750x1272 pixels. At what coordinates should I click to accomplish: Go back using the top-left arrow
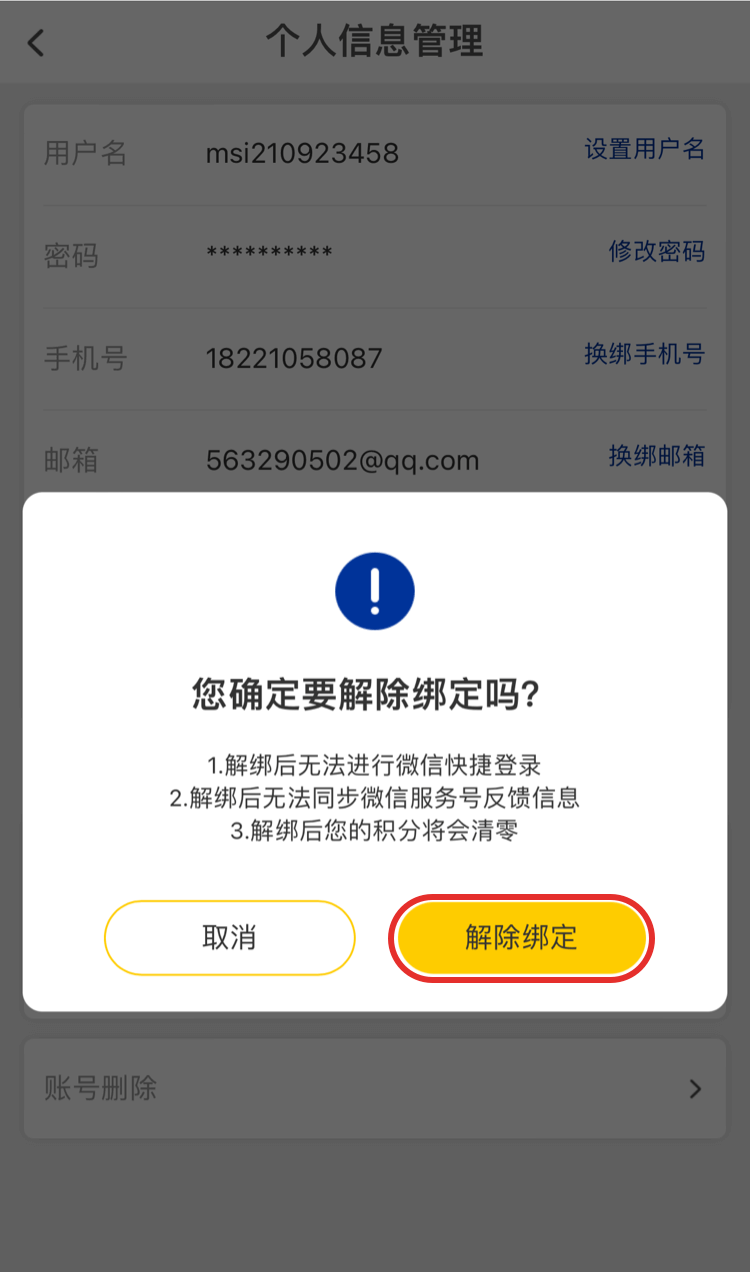tap(37, 43)
